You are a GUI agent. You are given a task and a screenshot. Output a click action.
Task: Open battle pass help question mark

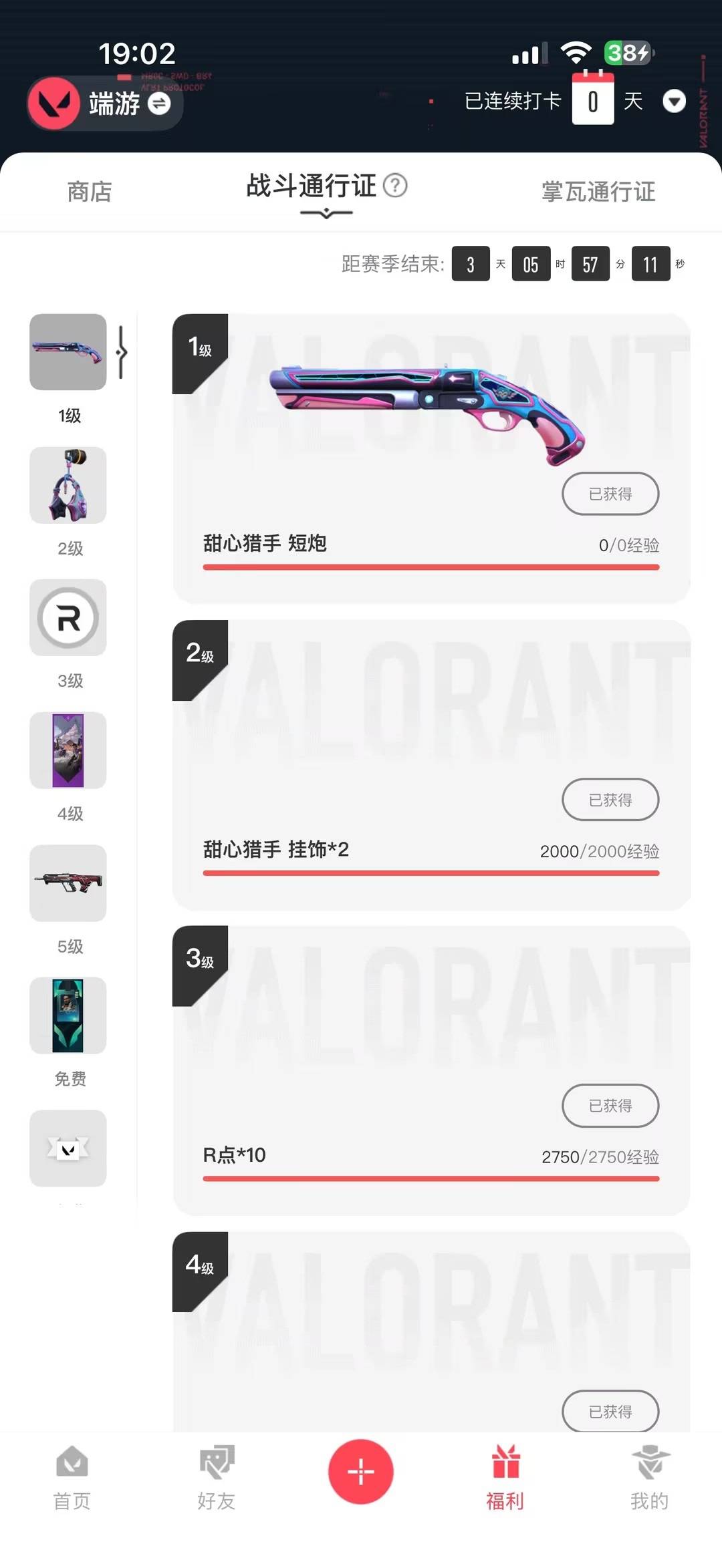click(396, 186)
